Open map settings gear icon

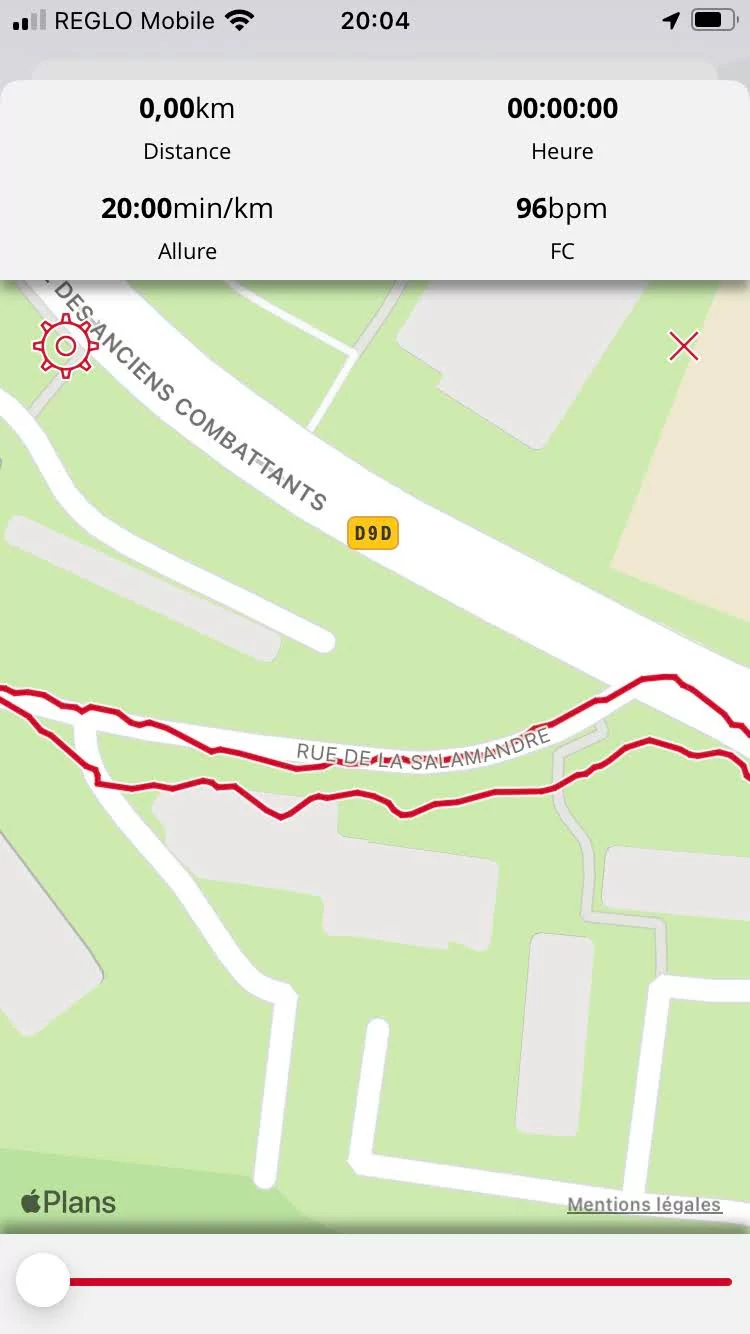click(x=65, y=346)
